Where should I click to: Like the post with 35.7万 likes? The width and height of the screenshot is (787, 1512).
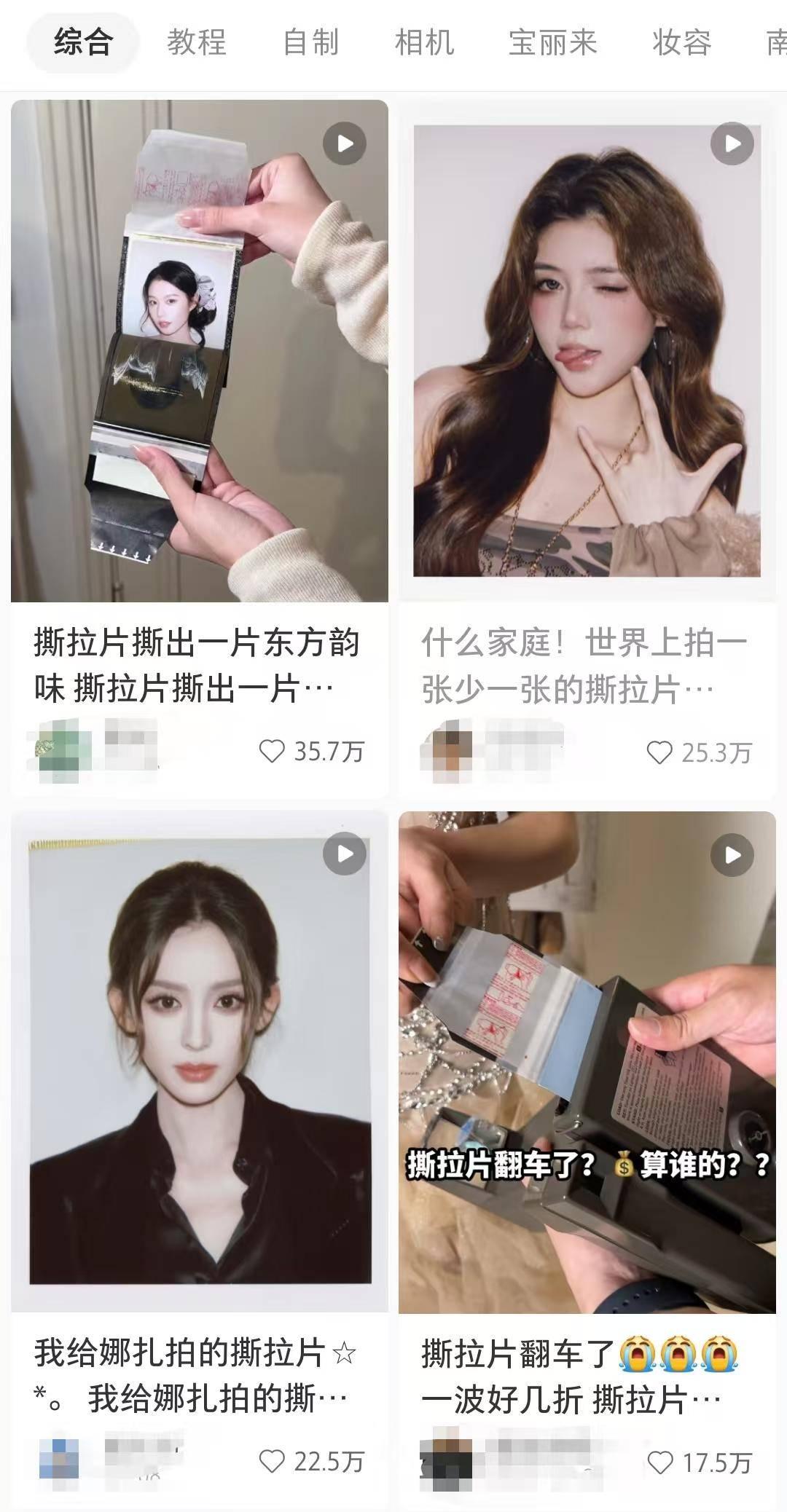272,751
